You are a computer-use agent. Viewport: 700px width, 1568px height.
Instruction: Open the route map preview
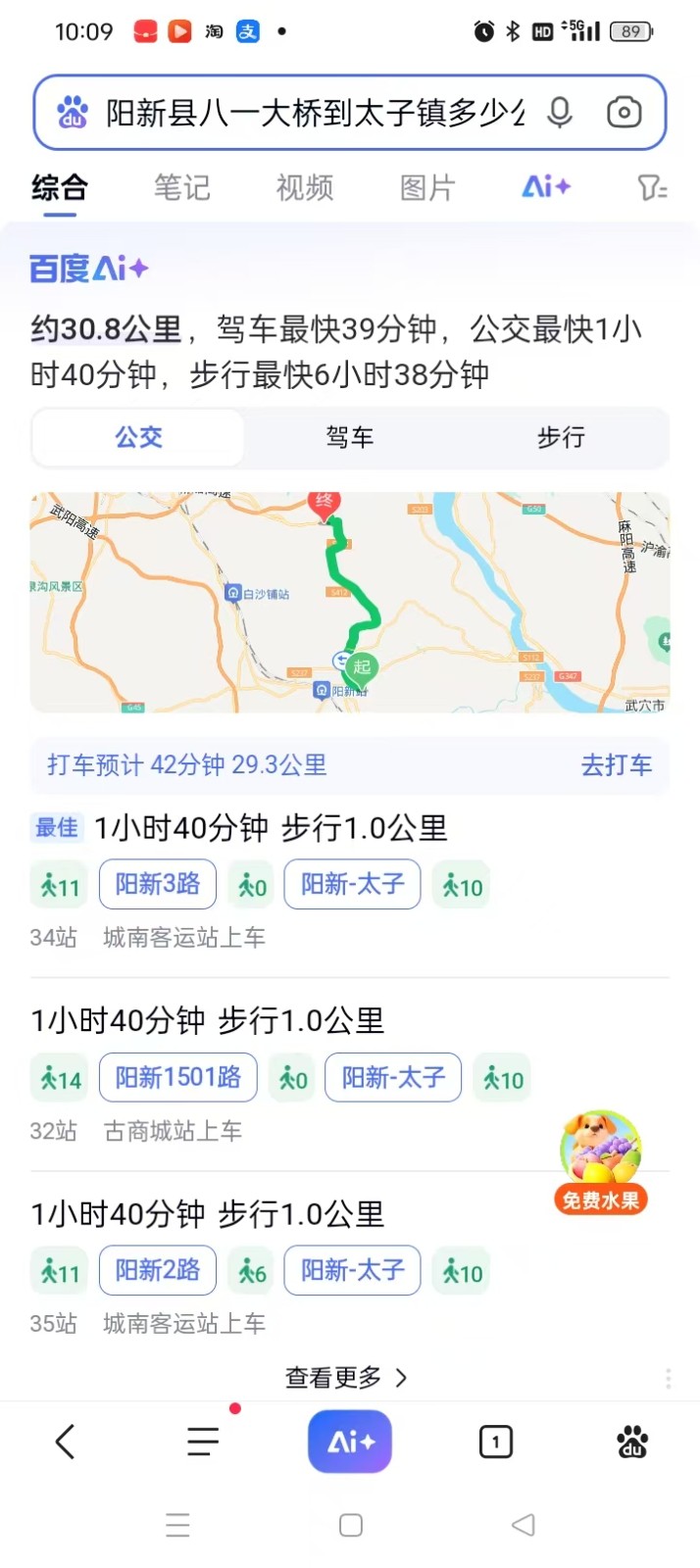click(350, 602)
